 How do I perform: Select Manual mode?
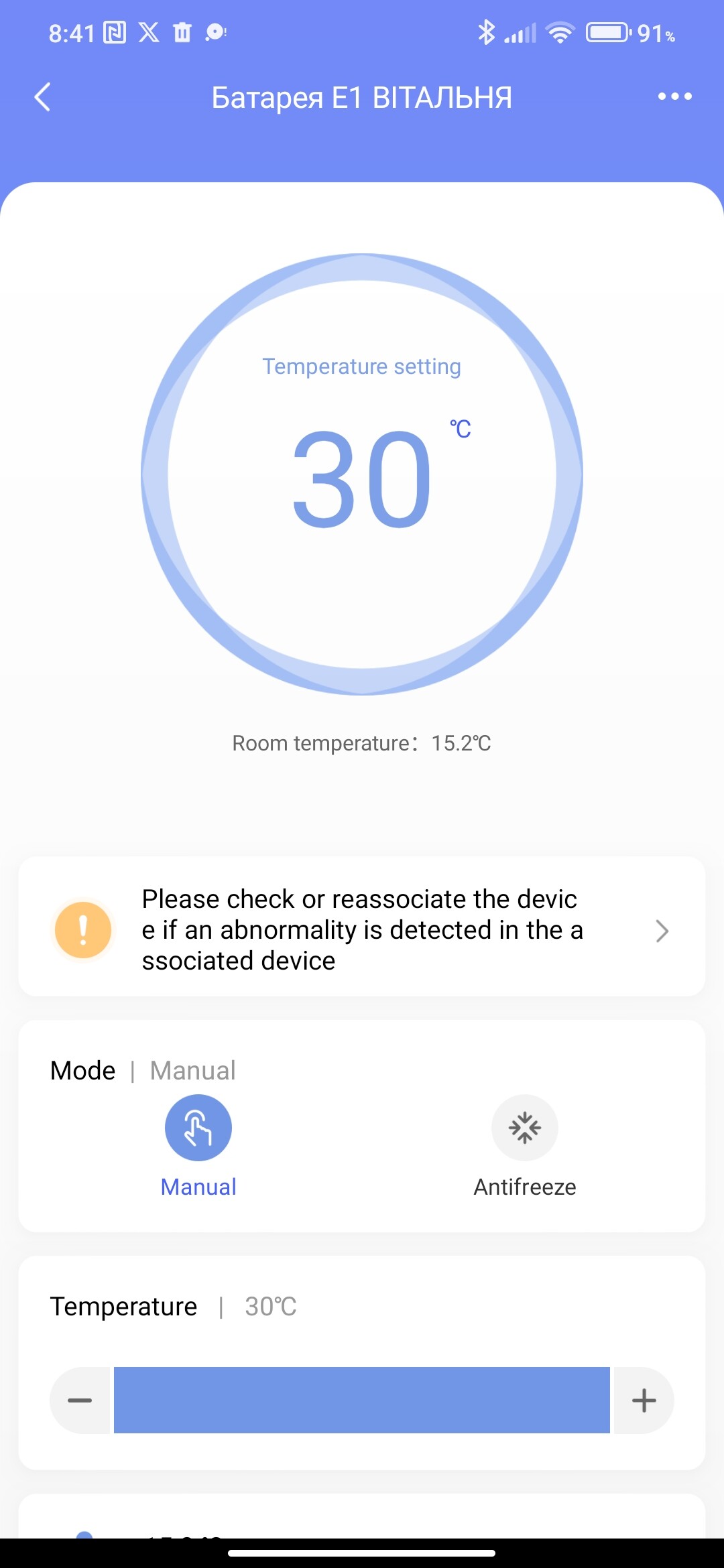(x=198, y=1128)
